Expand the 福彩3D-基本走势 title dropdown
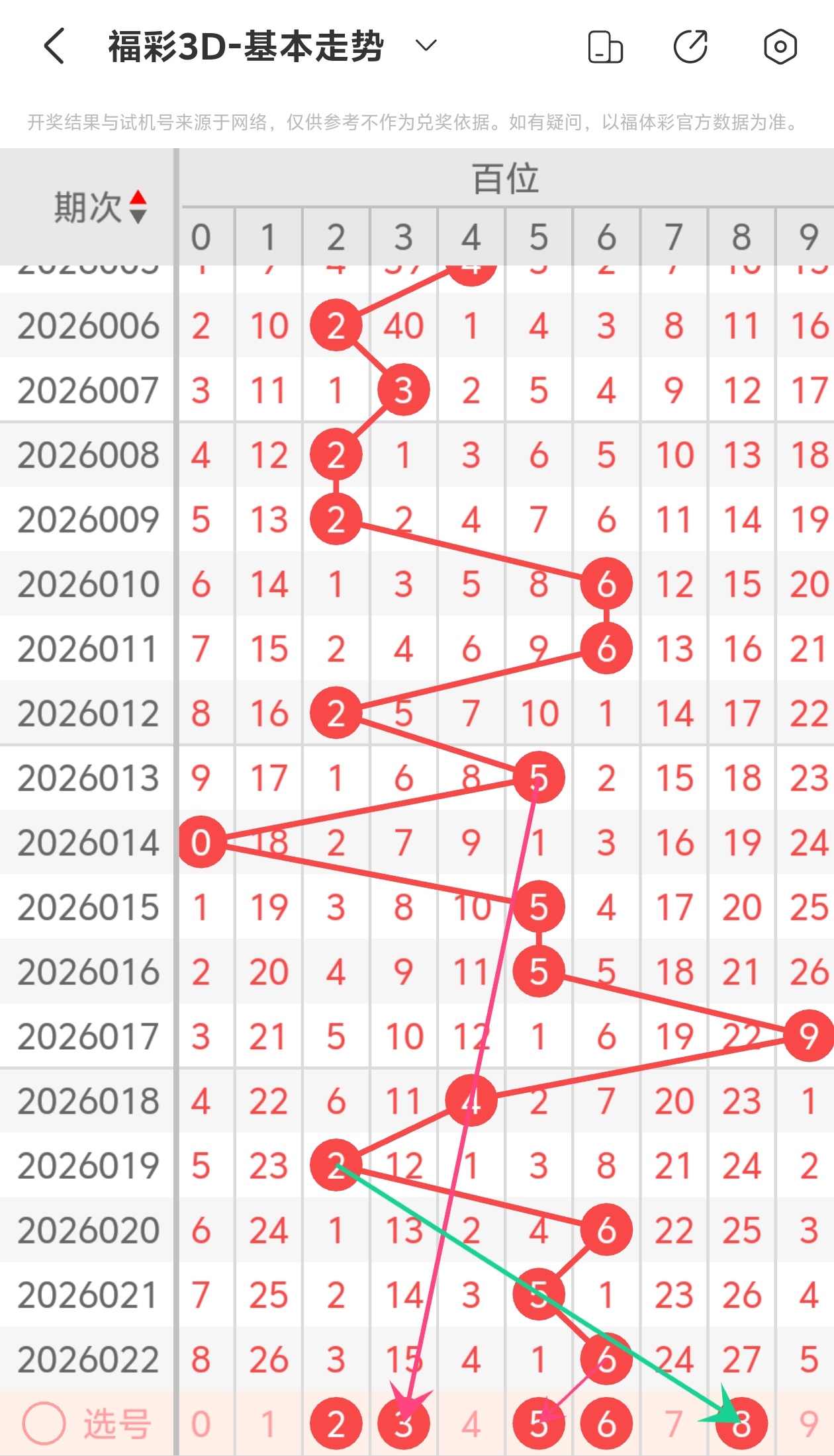Image resolution: width=834 pixels, height=1456 pixels. [x=426, y=46]
